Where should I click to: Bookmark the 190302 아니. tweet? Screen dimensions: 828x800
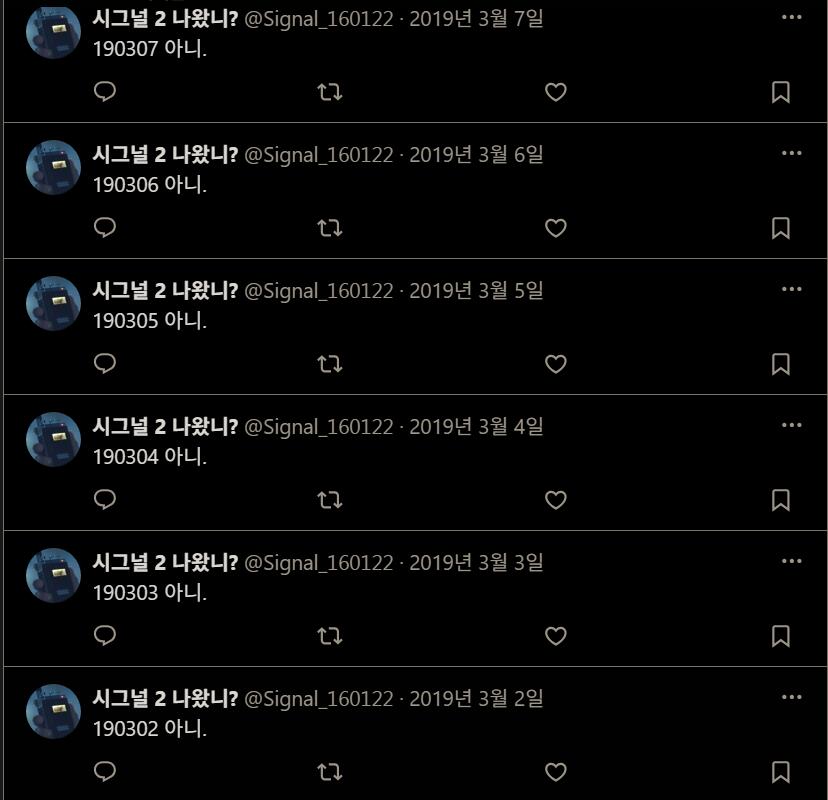[781, 772]
